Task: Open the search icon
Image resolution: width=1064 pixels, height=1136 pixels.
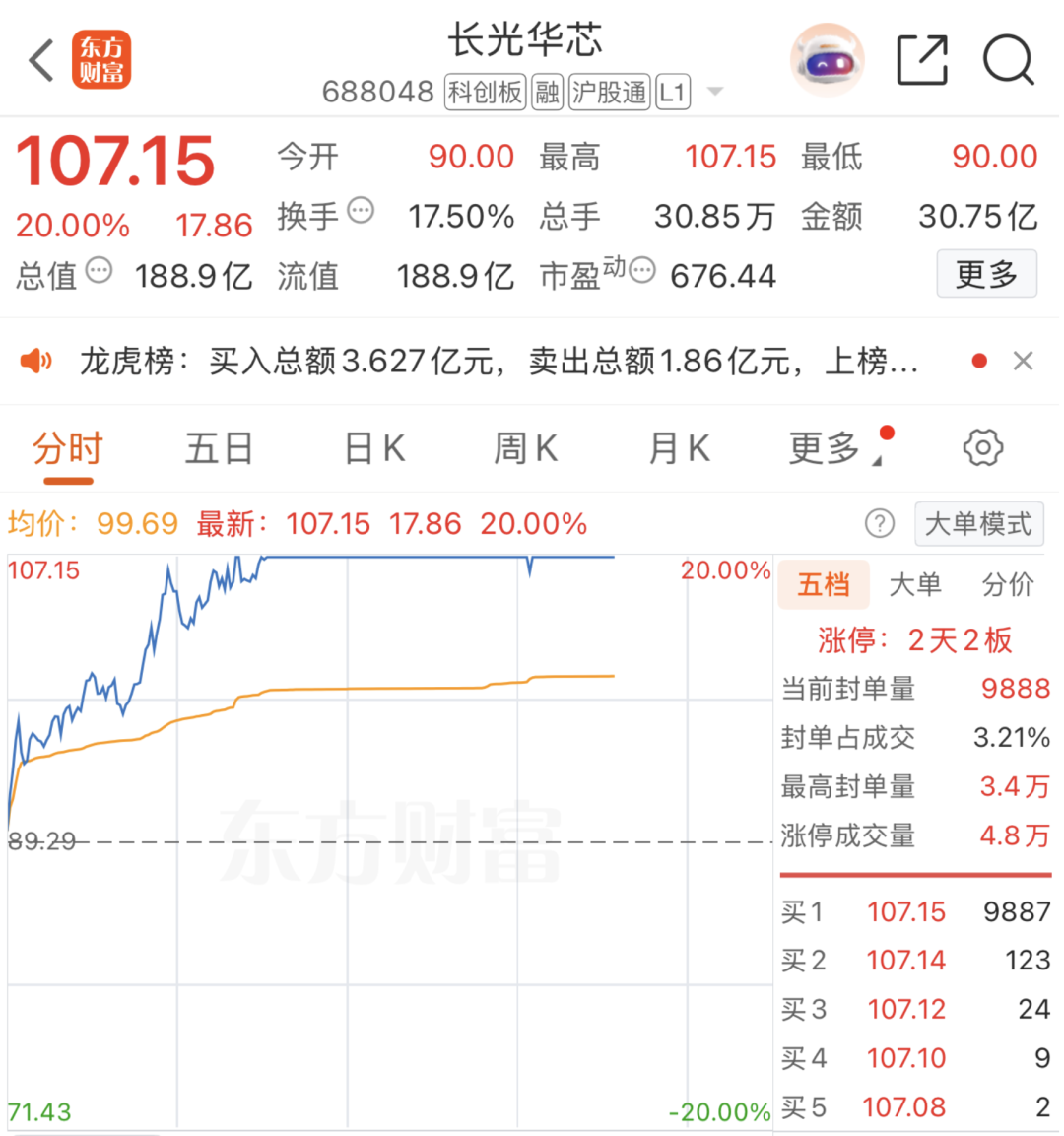Action: tap(1008, 60)
